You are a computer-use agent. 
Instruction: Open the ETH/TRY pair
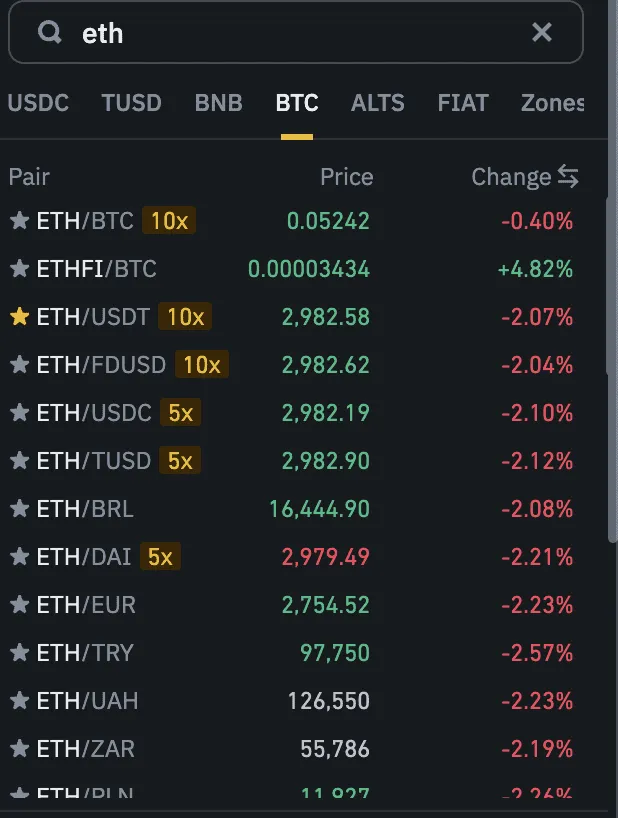click(85, 653)
